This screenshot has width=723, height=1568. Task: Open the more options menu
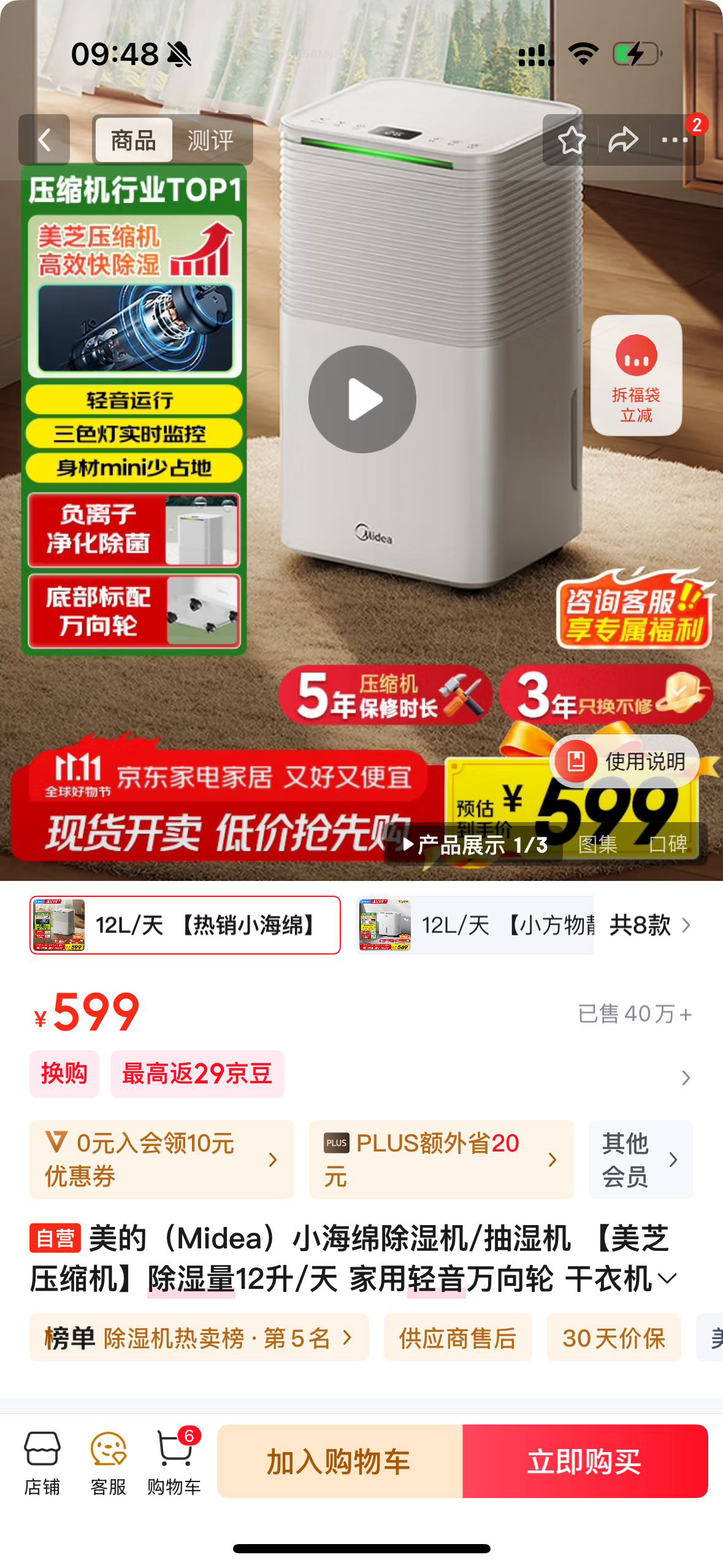click(x=675, y=140)
